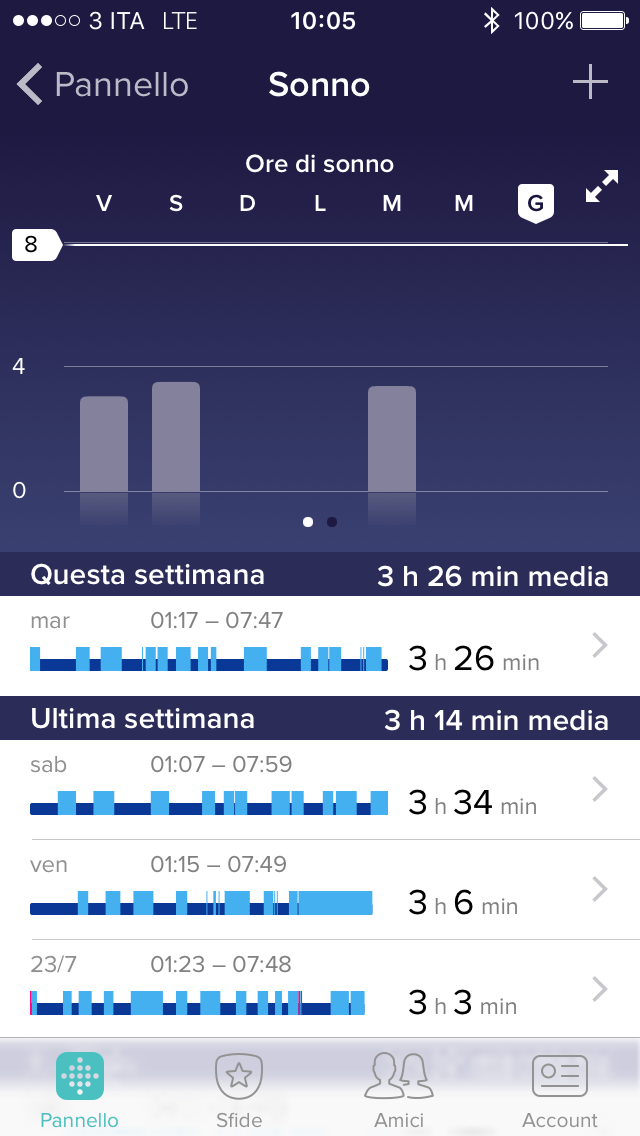Go back to Pannello

[102, 85]
